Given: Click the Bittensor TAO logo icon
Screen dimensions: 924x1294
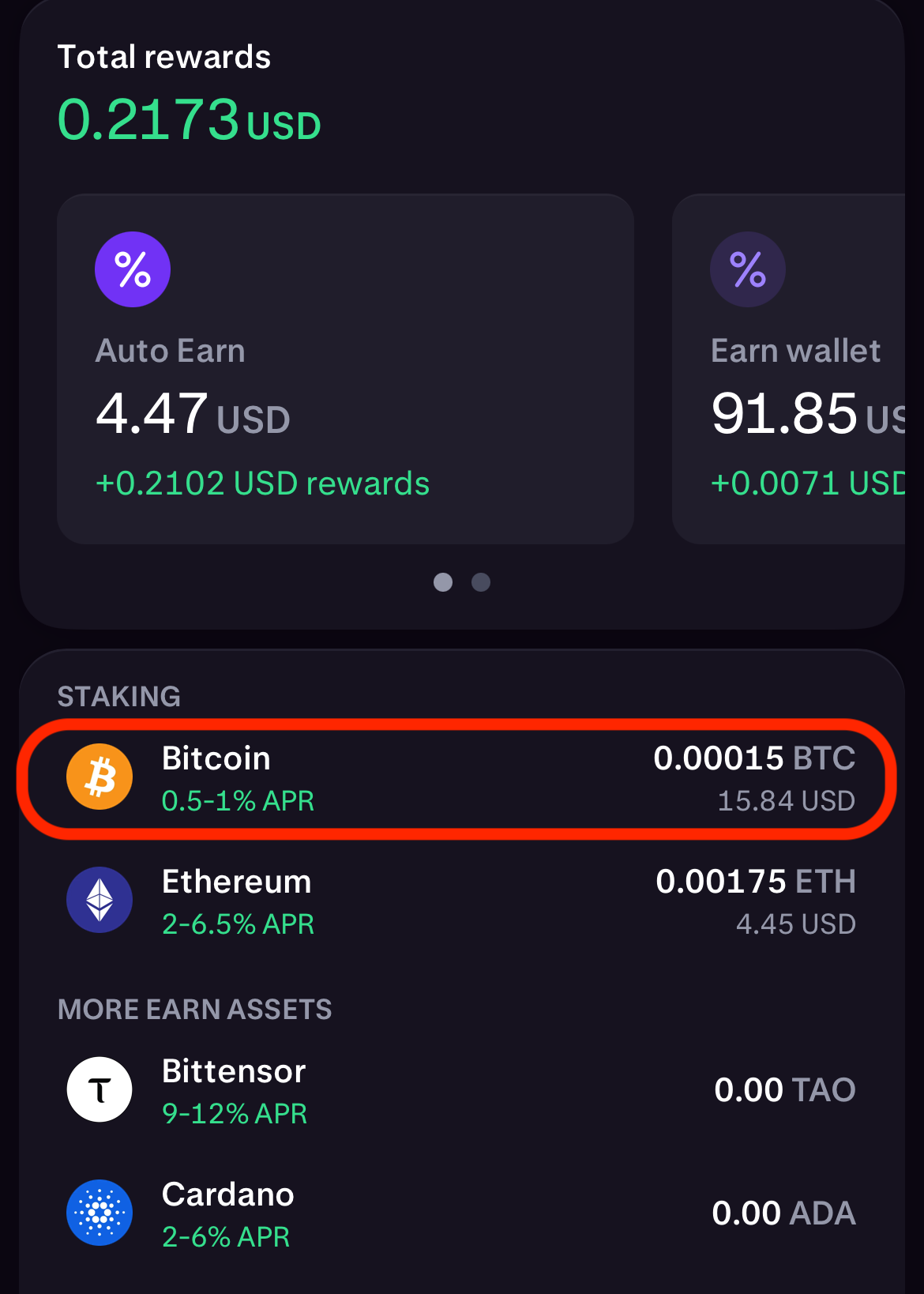Looking at the screenshot, I should tap(100, 1089).
